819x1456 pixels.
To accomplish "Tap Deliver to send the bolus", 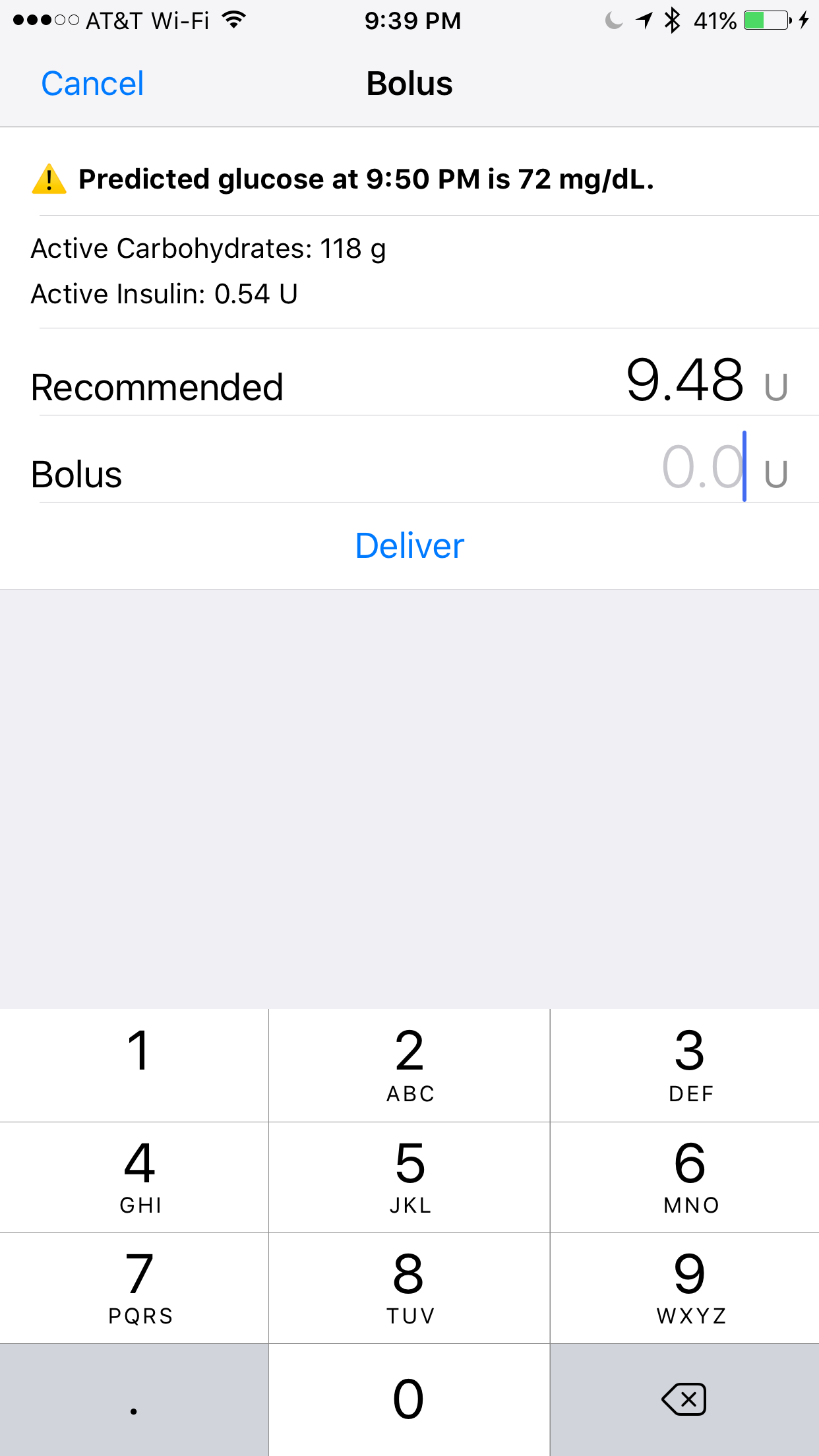I will (x=409, y=546).
